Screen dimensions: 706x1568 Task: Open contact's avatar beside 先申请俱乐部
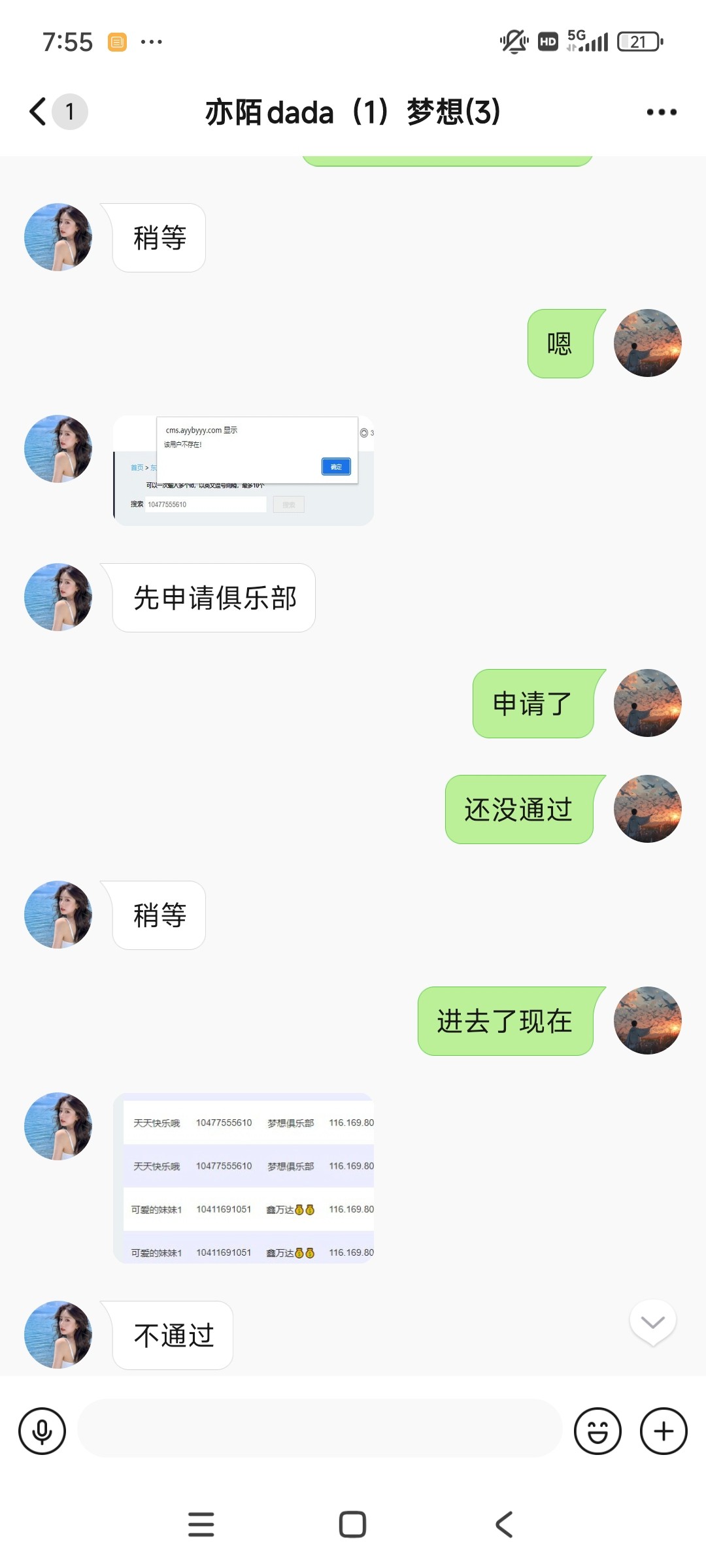click(x=58, y=597)
